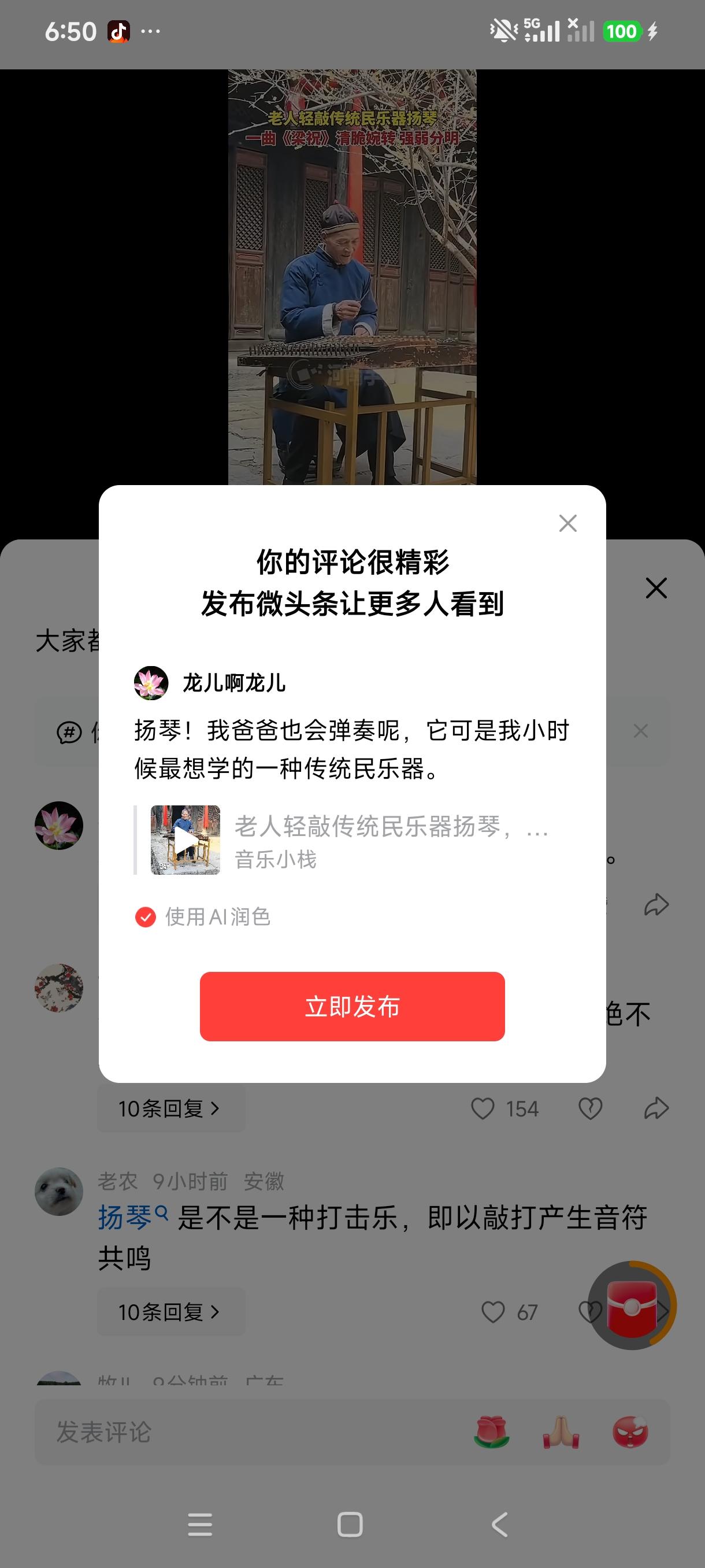Tap the search icon next to 扬琴

[162, 1213]
